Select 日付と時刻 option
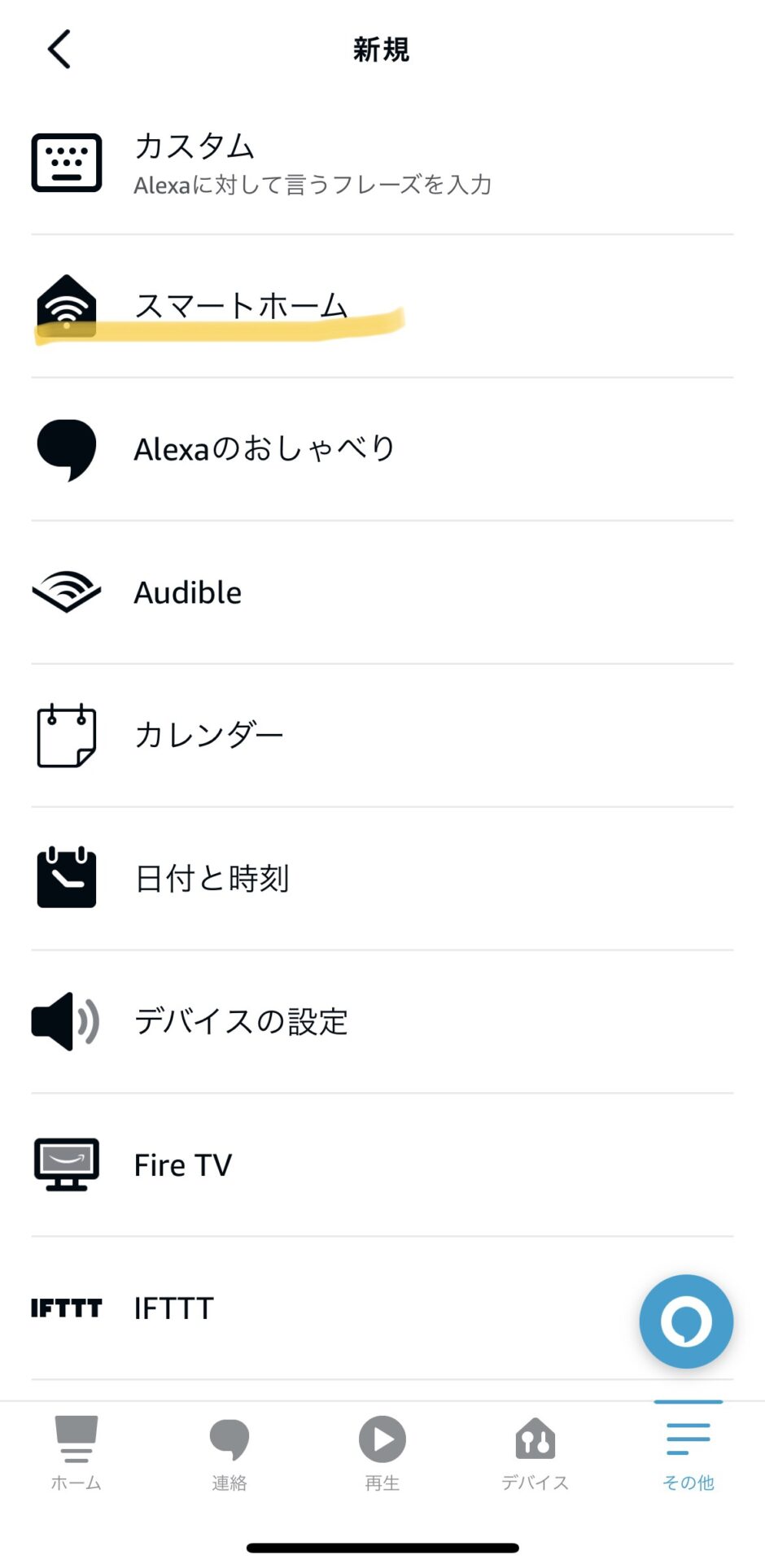The image size is (765, 1568). coord(212,879)
